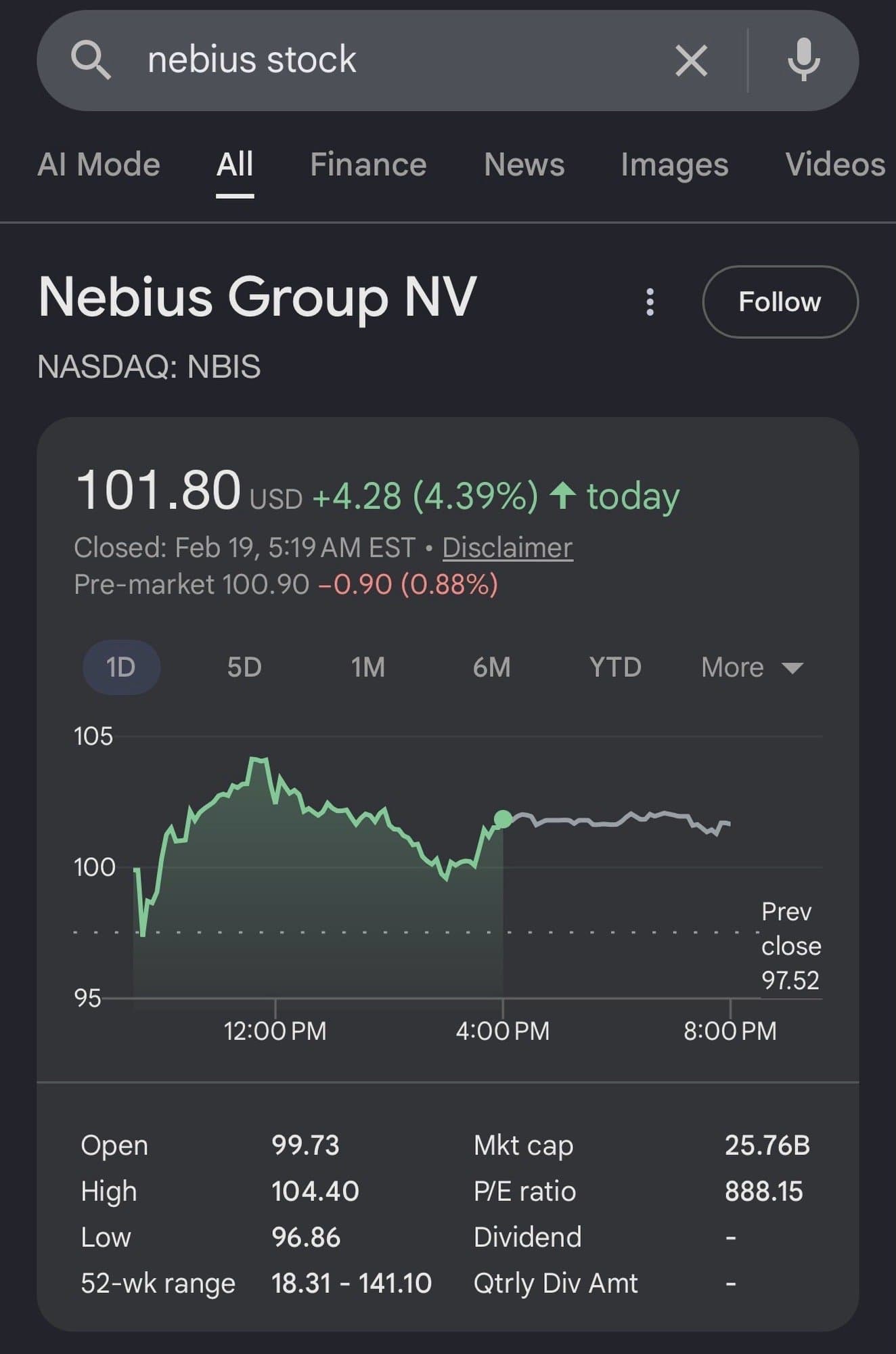
Task: Show the 6M chart range
Action: click(x=491, y=668)
